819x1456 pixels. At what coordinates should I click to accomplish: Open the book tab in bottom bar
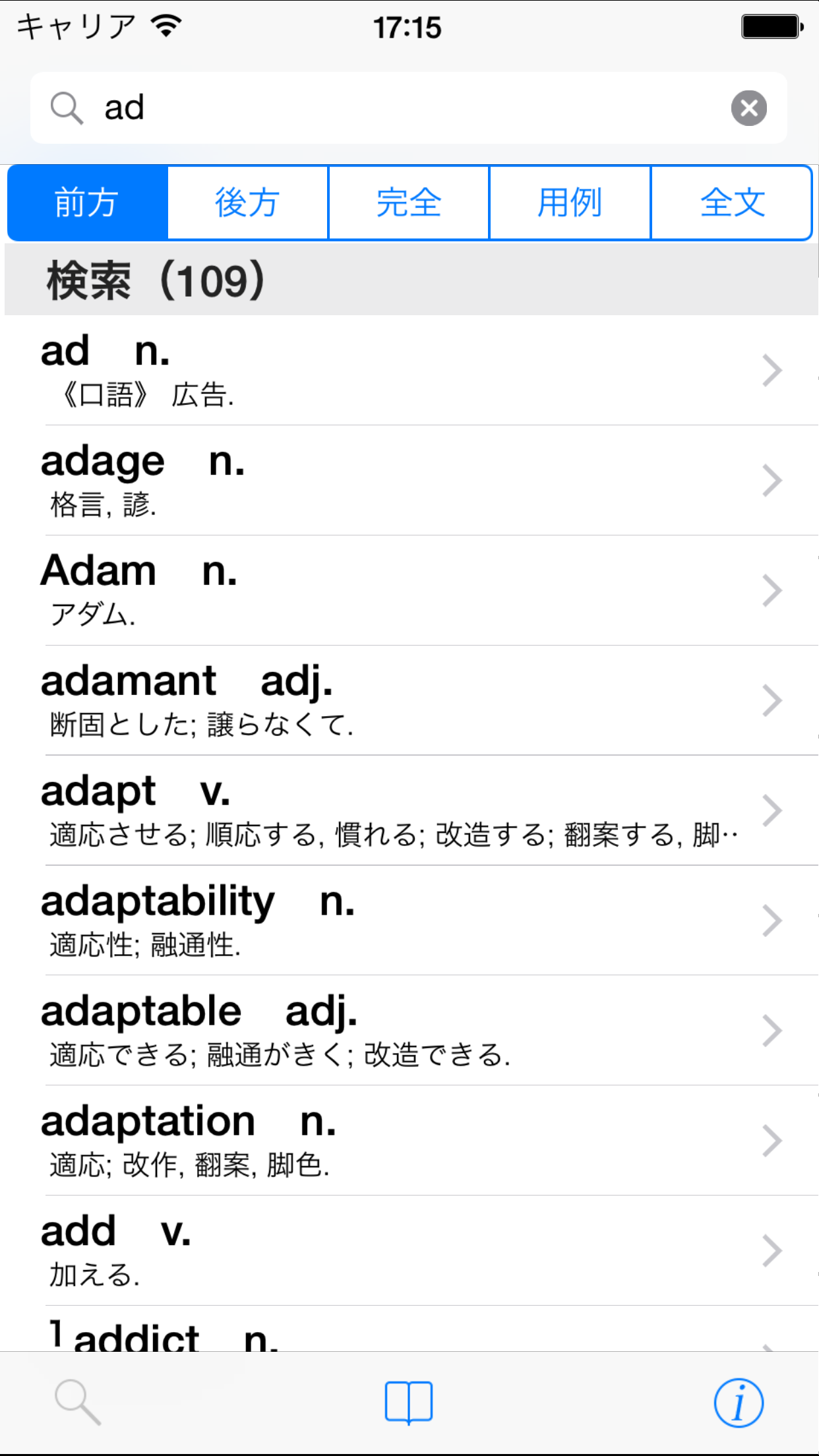pyautogui.click(x=409, y=1403)
